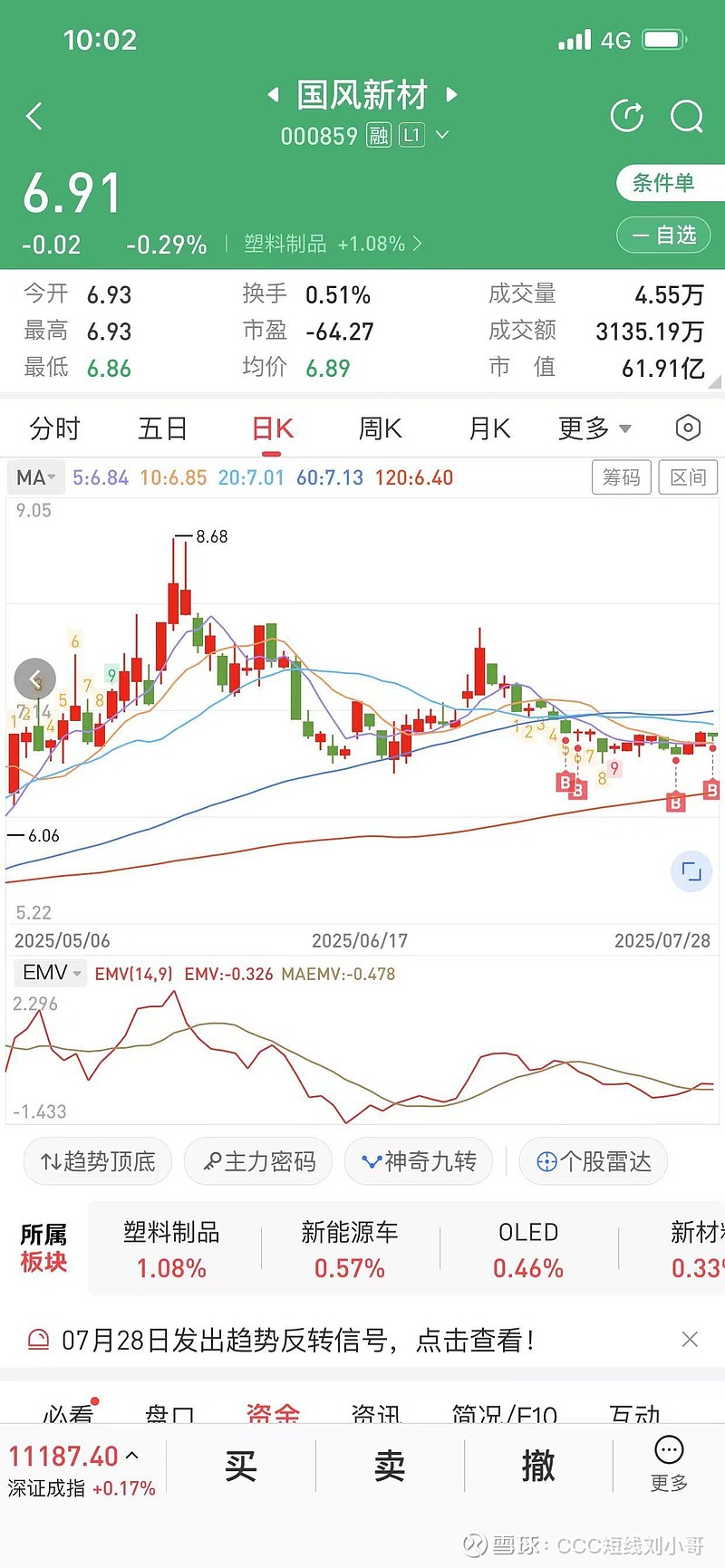This screenshot has height=1568, width=725.
Task: Expand chart to full screen
Action: [x=691, y=872]
